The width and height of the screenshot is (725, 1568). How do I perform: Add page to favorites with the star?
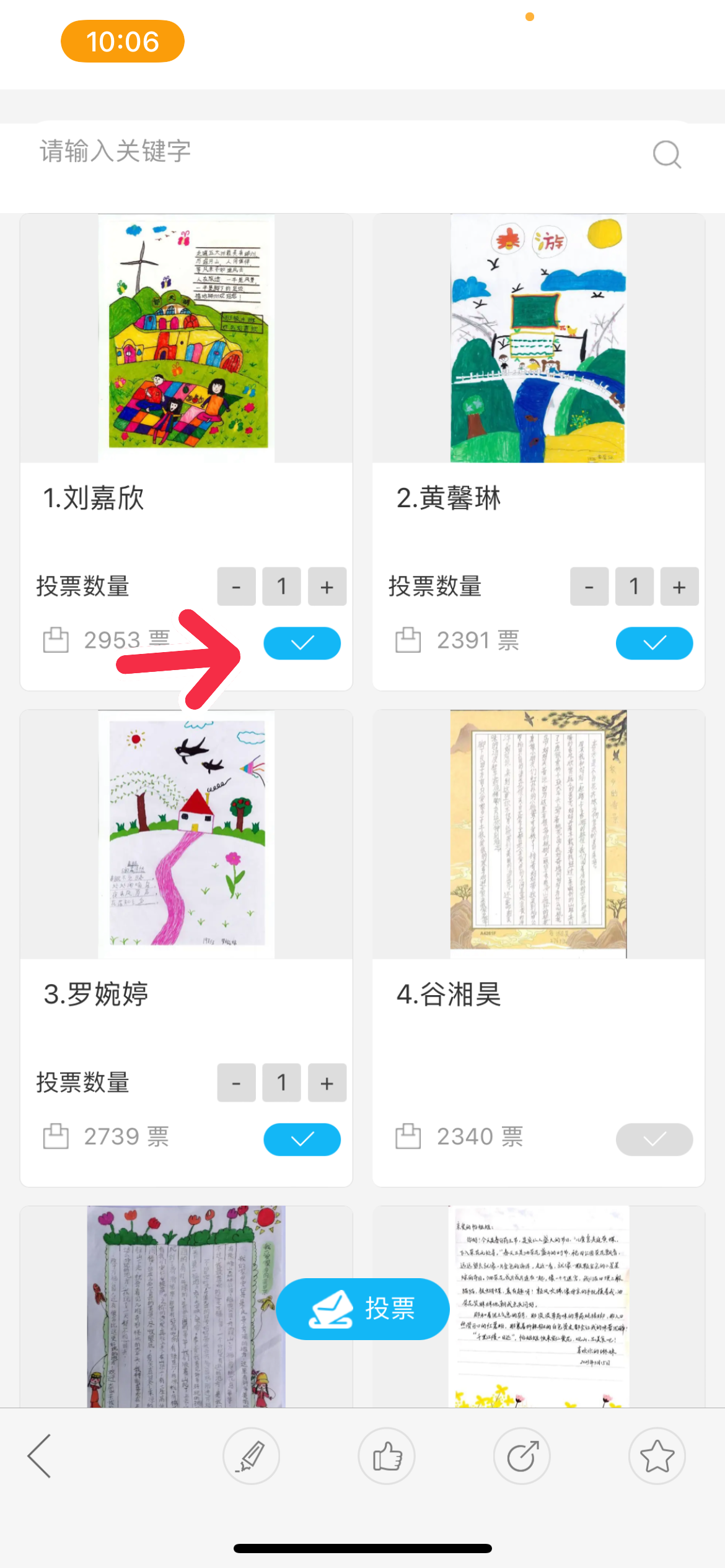coord(656,1456)
